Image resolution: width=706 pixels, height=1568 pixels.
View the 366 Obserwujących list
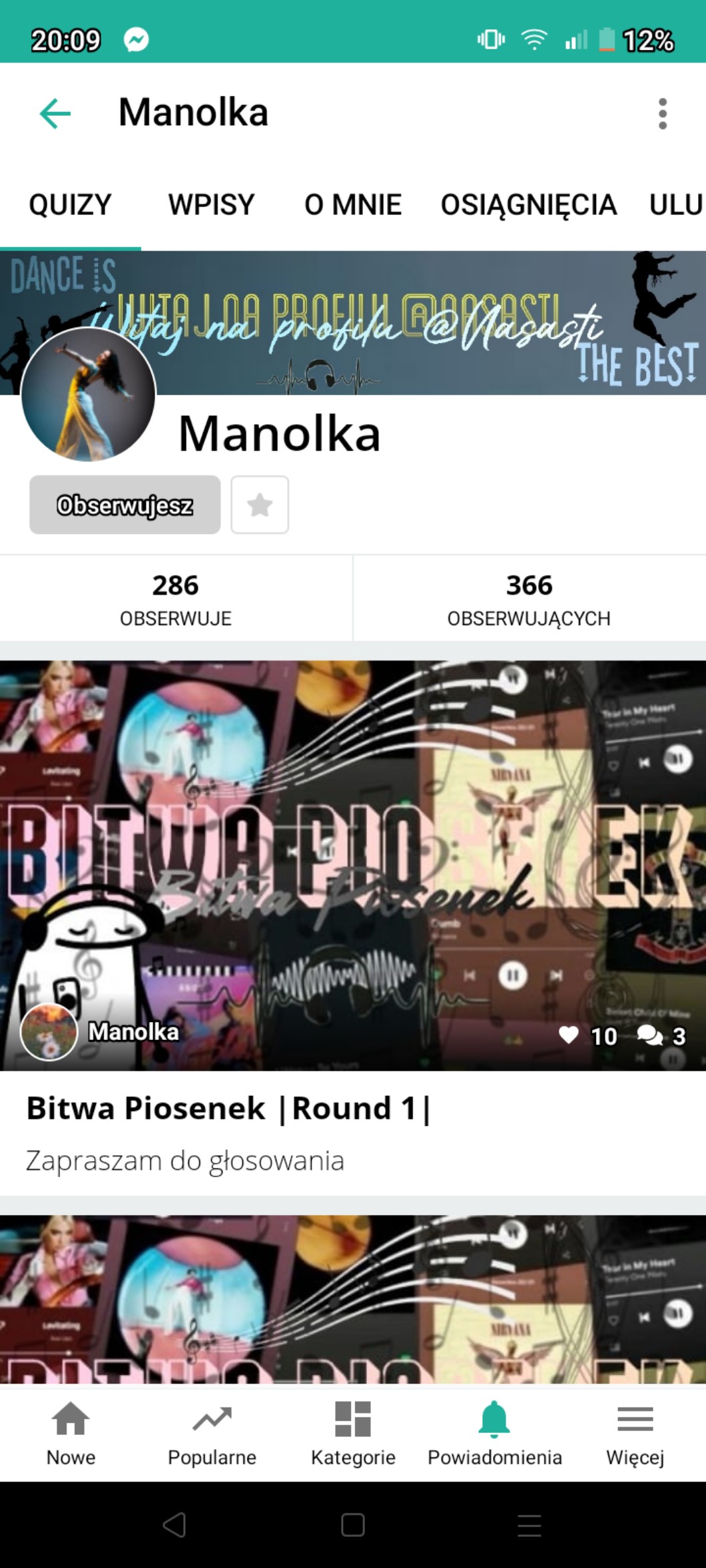[529, 599]
